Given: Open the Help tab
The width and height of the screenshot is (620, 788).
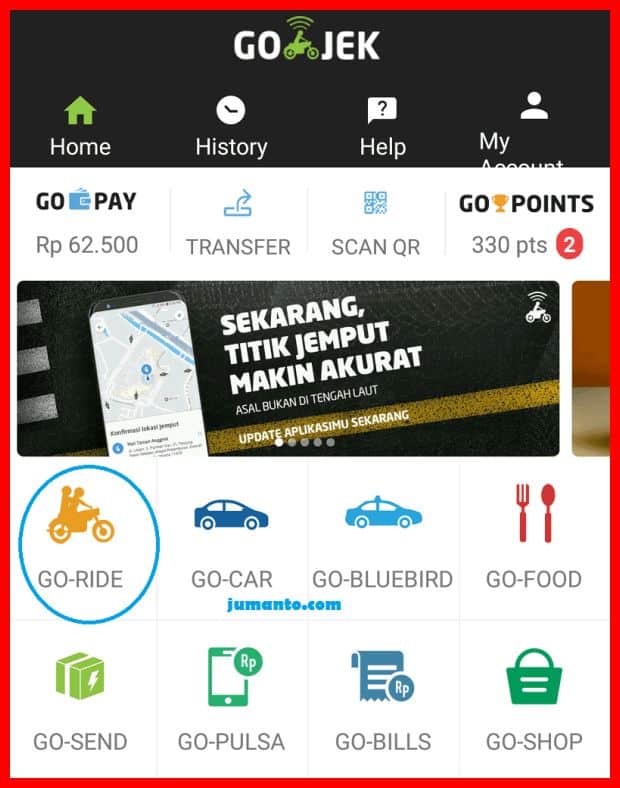Looking at the screenshot, I should 382,127.
